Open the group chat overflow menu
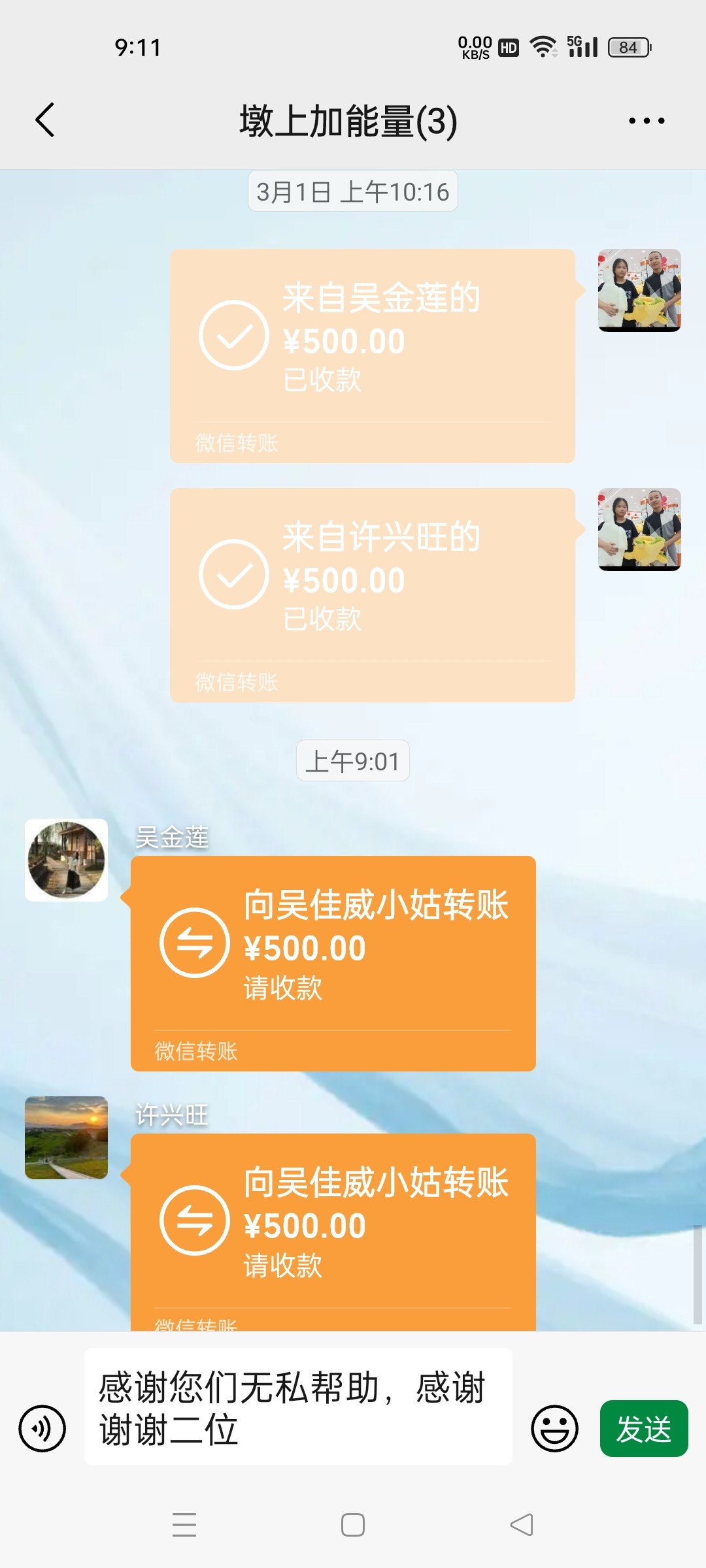 (646, 121)
